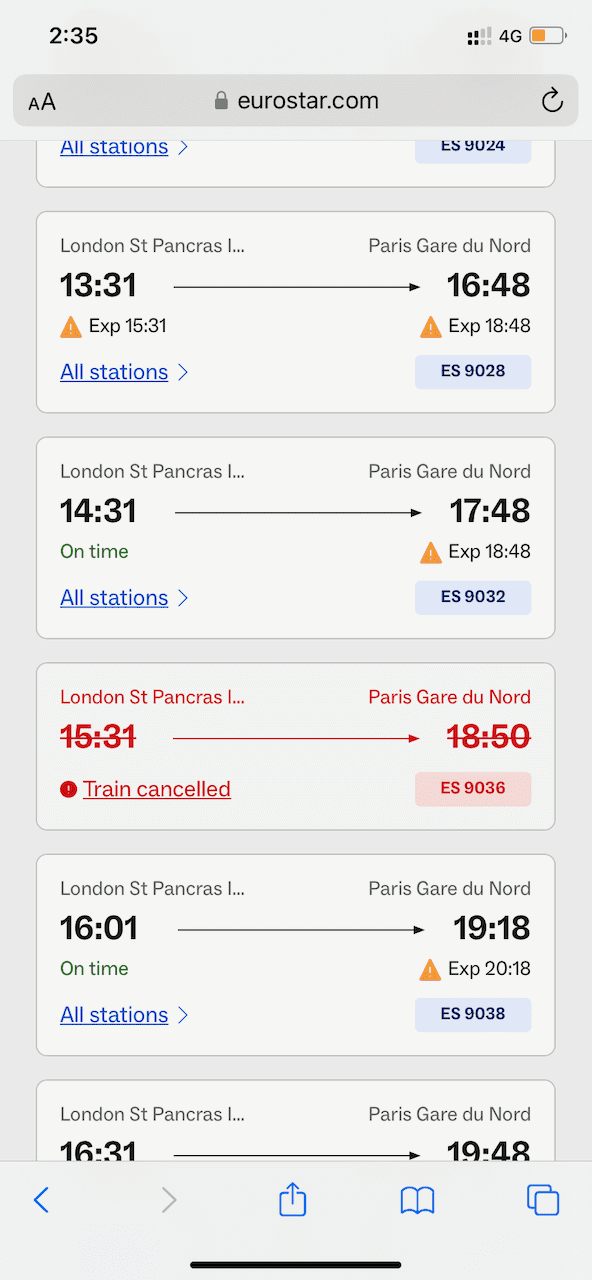This screenshot has width=592, height=1280.
Task: View Train cancelled details for ES 9036
Action: point(157,789)
